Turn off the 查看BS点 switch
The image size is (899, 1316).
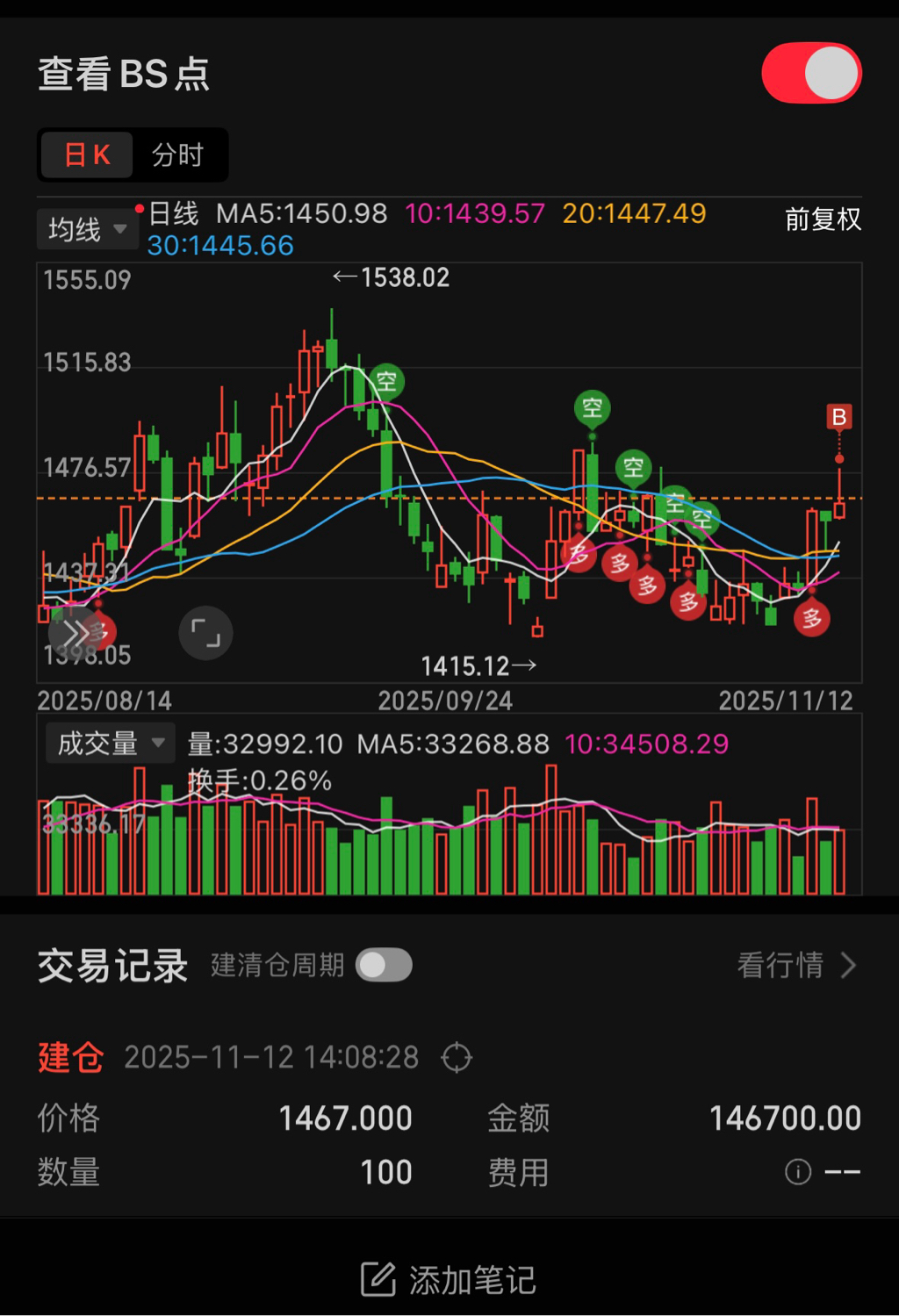coord(811,73)
